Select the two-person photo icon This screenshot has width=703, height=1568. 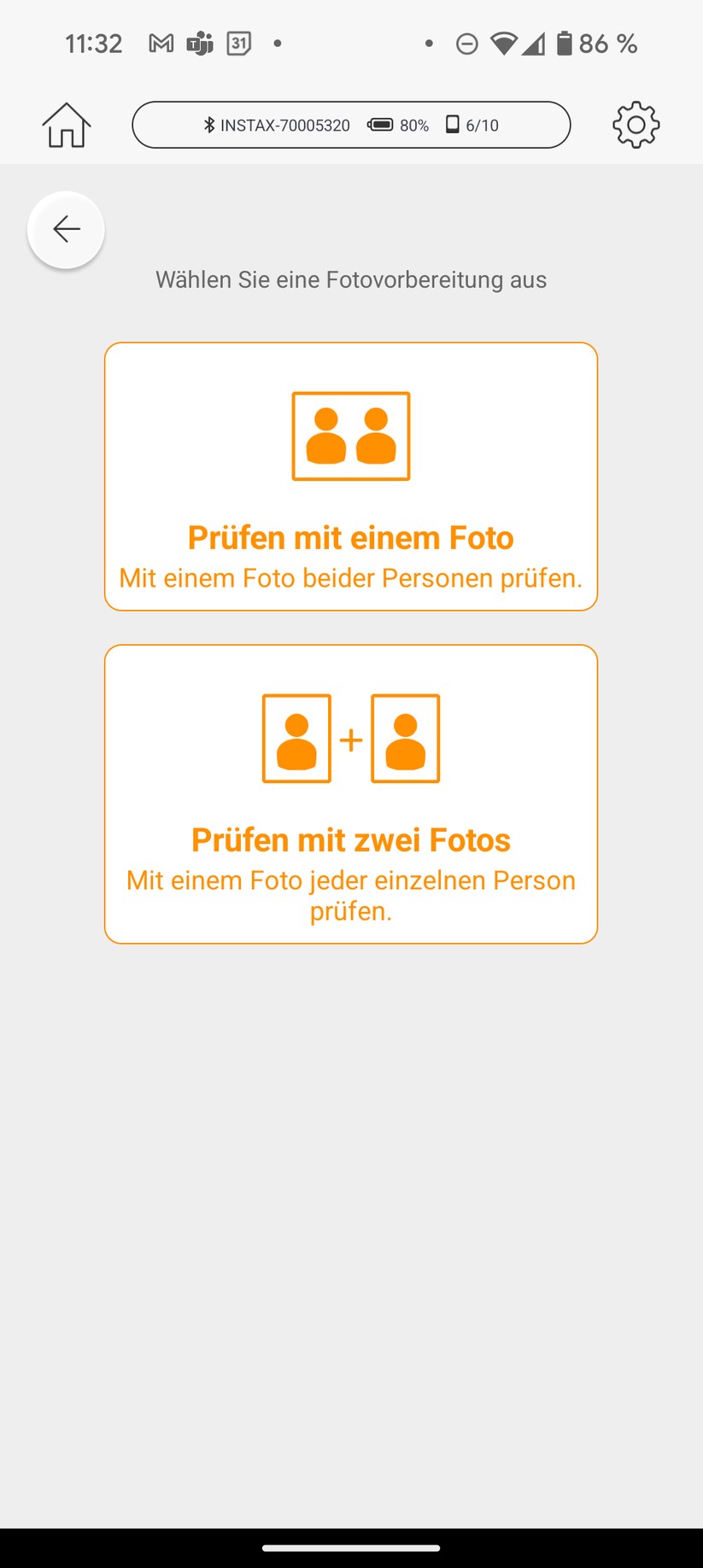click(x=350, y=436)
